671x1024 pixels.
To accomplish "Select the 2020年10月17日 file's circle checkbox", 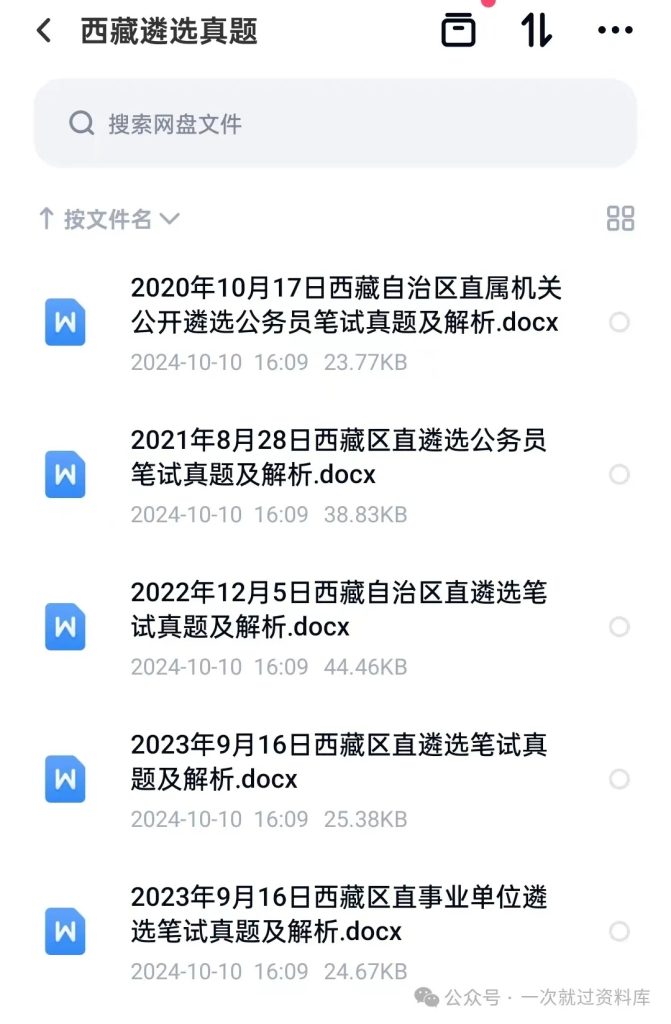I will point(619,322).
